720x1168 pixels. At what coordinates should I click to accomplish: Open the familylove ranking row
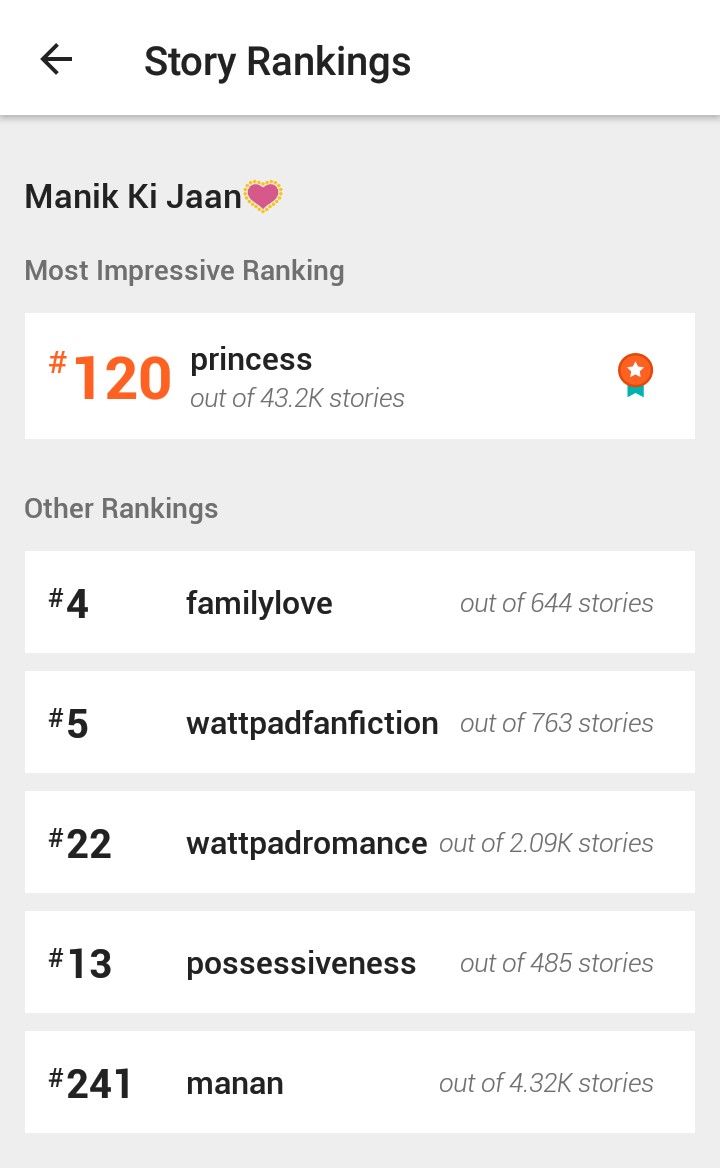[360, 602]
